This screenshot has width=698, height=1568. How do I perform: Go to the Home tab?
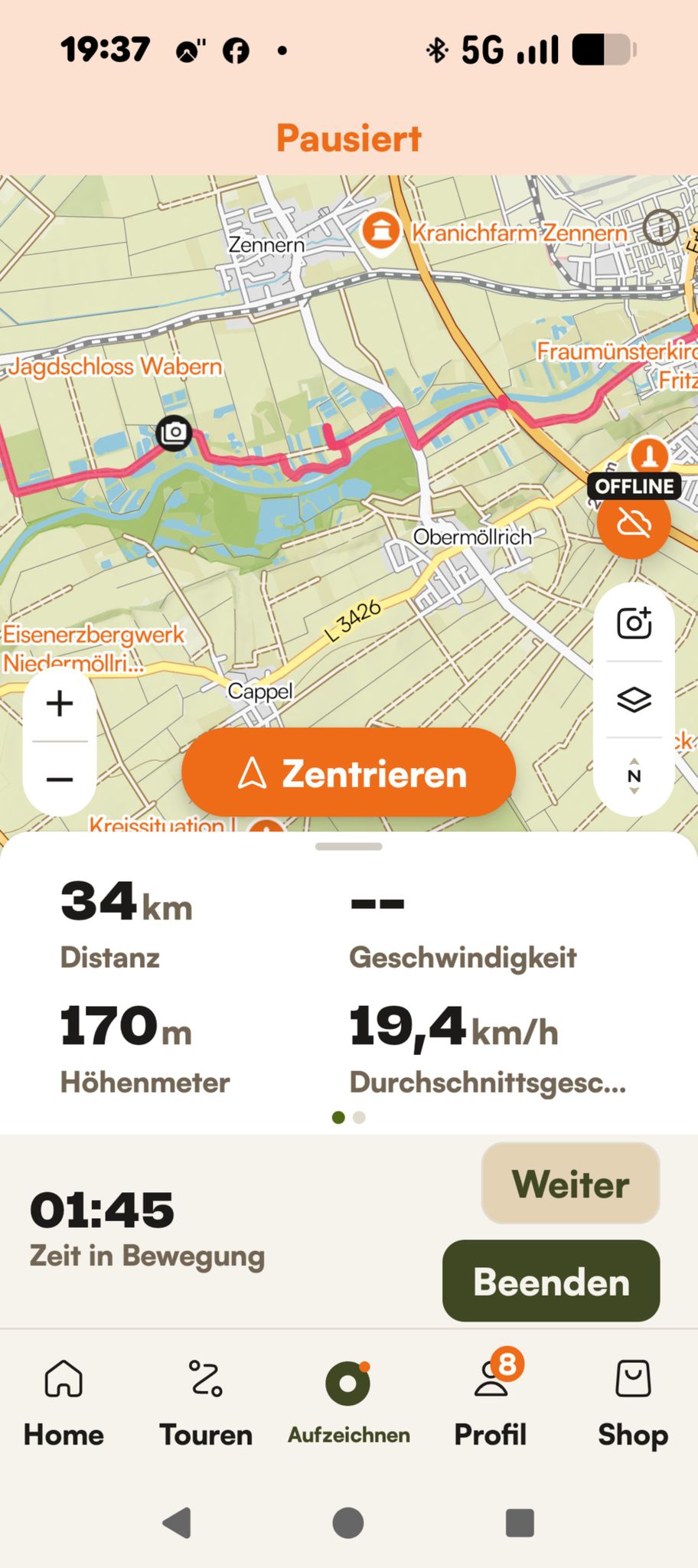pos(64,1403)
